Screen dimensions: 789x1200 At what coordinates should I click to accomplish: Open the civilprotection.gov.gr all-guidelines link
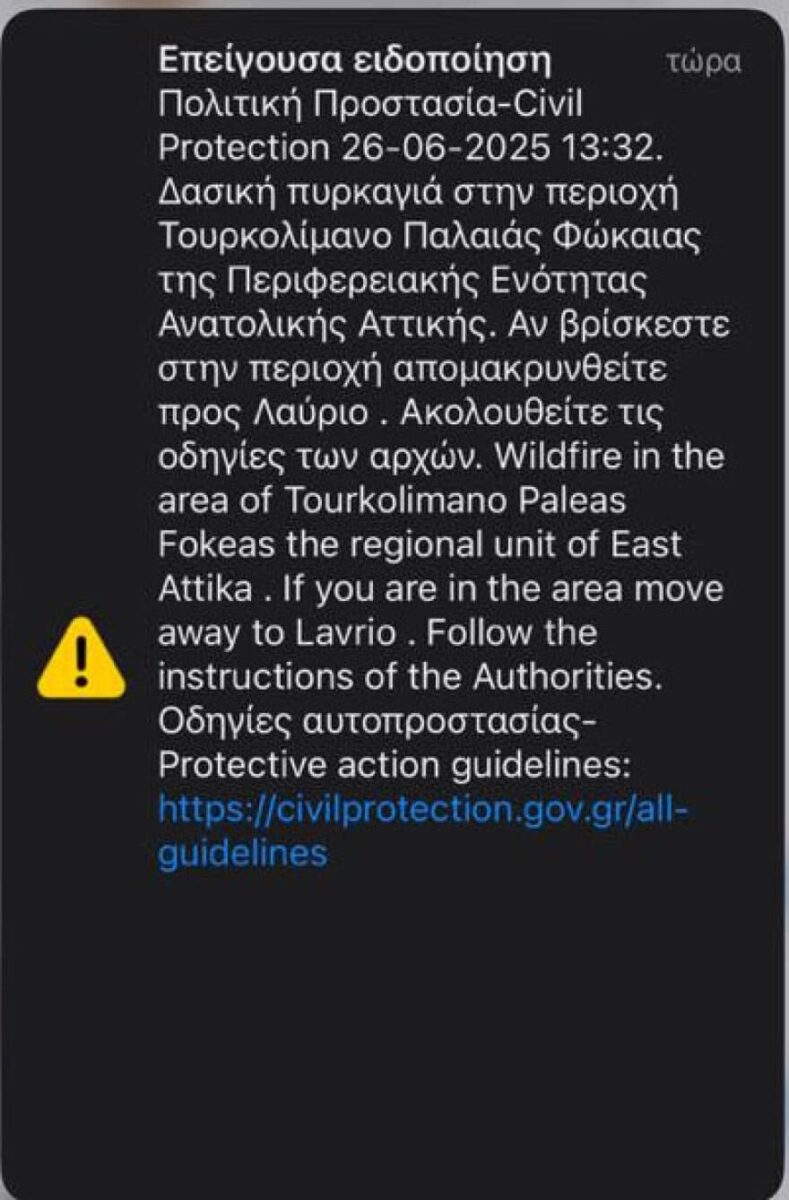click(422, 807)
